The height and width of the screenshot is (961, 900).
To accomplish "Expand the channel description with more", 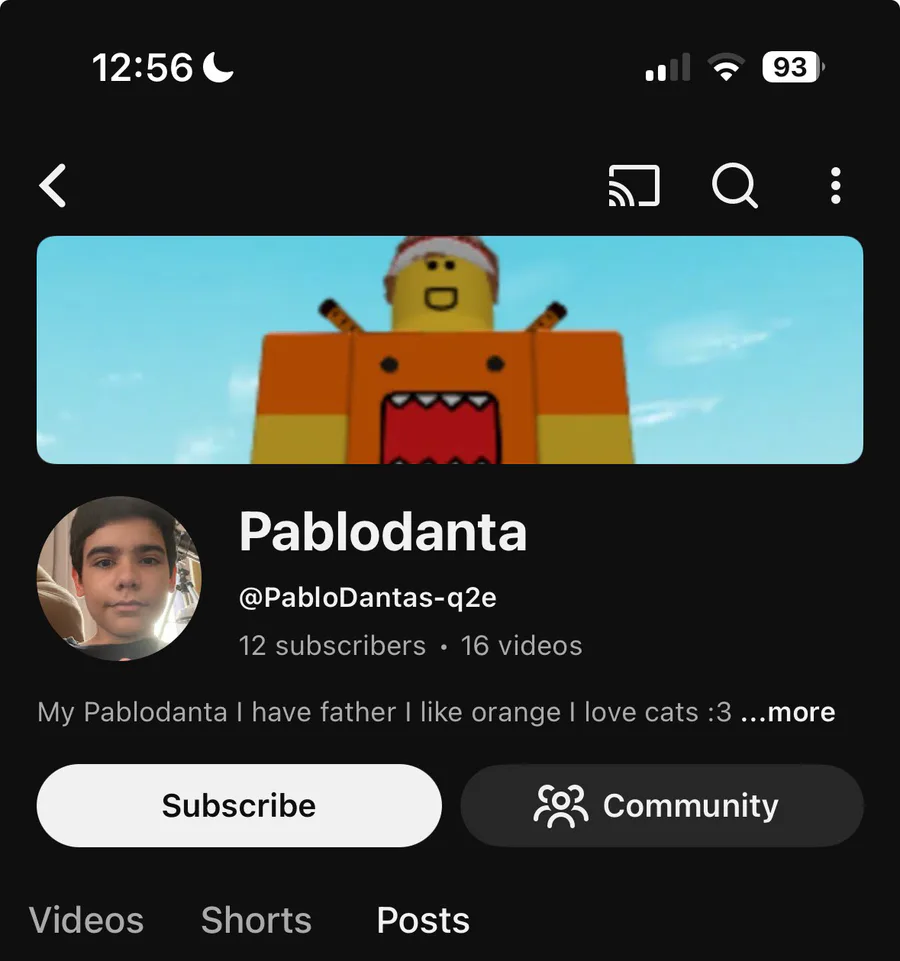I will [788, 712].
